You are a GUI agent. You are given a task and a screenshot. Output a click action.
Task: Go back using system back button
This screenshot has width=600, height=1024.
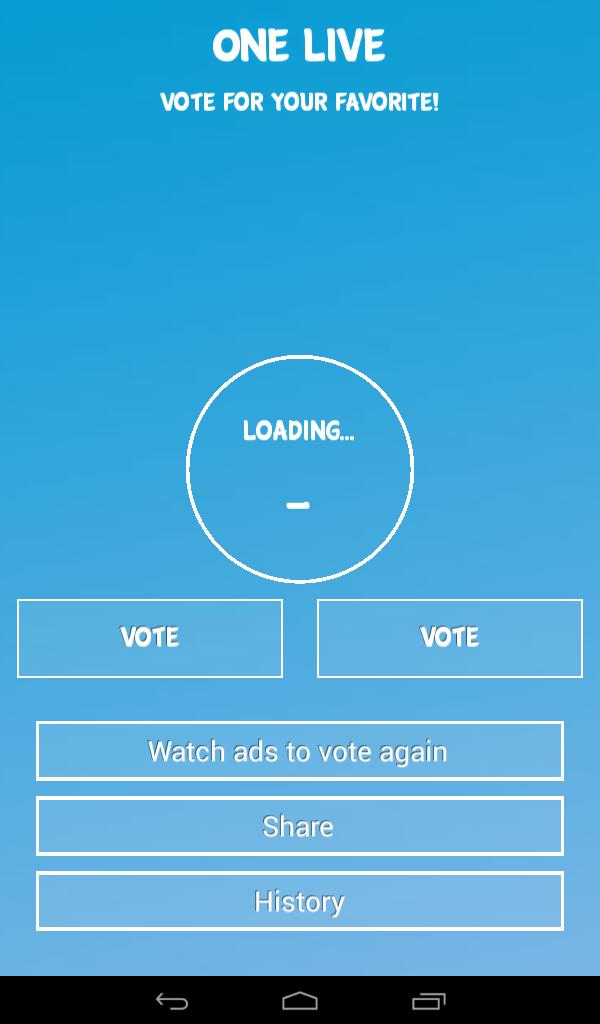point(172,1001)
